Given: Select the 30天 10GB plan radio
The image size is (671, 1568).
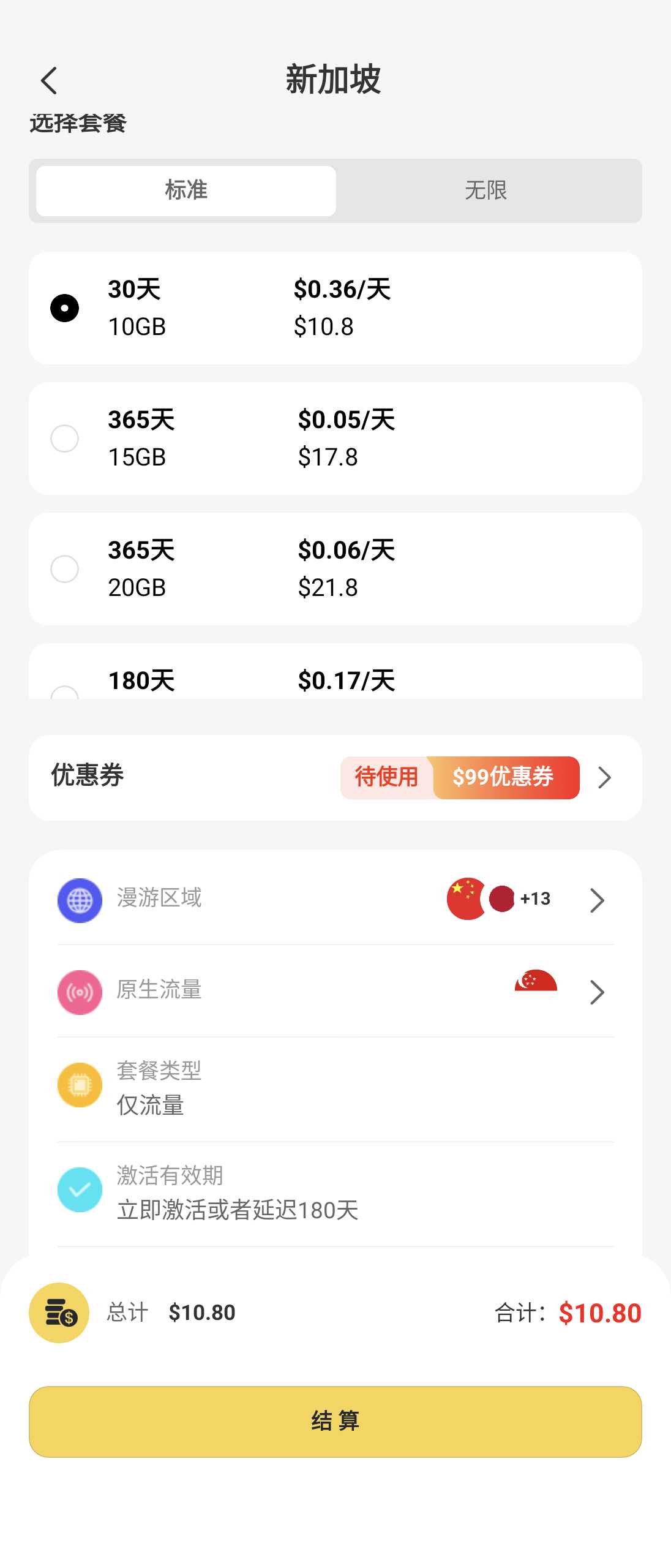Looking at the screenshot, I should tap(64, 307).
